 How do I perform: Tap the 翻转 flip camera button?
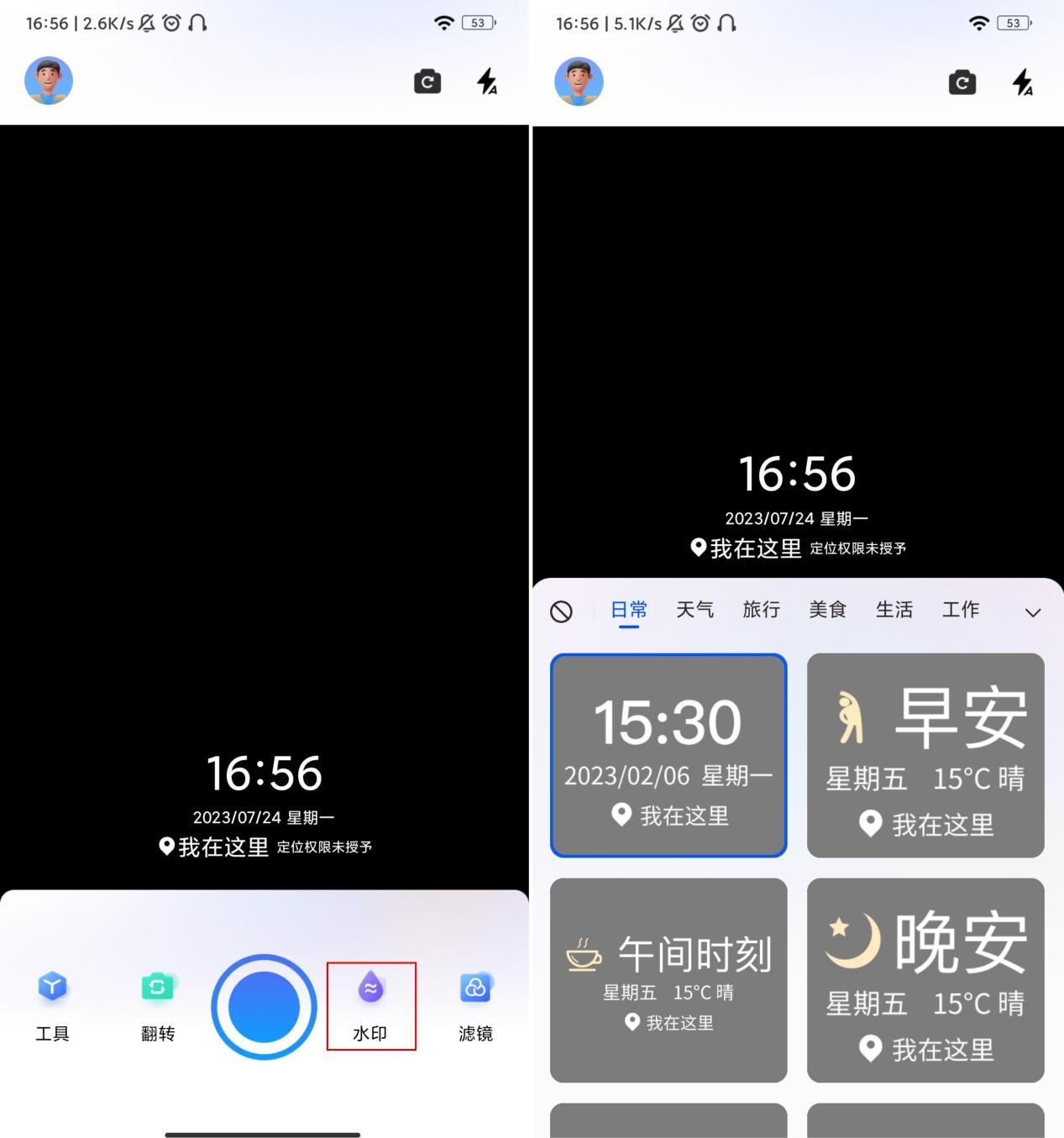[158, 1005]
